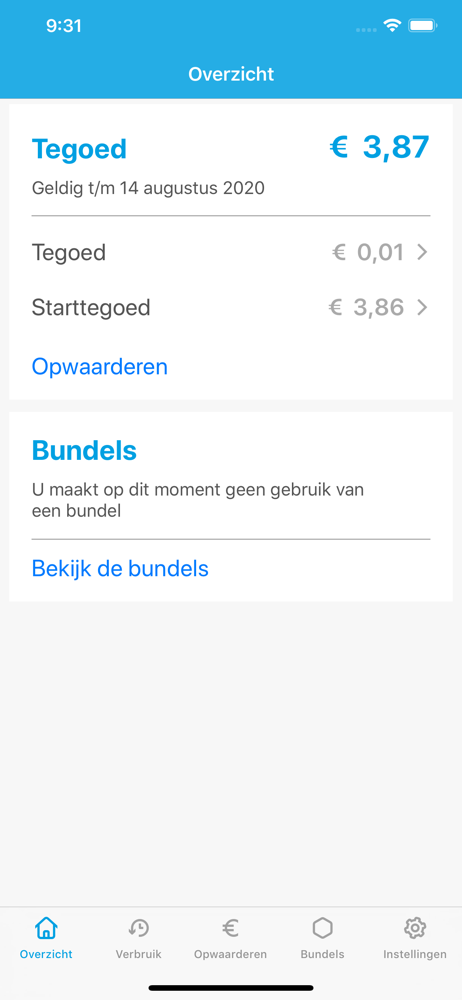The height and width of the screenshot is (1000, 462).
Task: Open the Tegoed € 0,01 row
Action: click(230, 253)
